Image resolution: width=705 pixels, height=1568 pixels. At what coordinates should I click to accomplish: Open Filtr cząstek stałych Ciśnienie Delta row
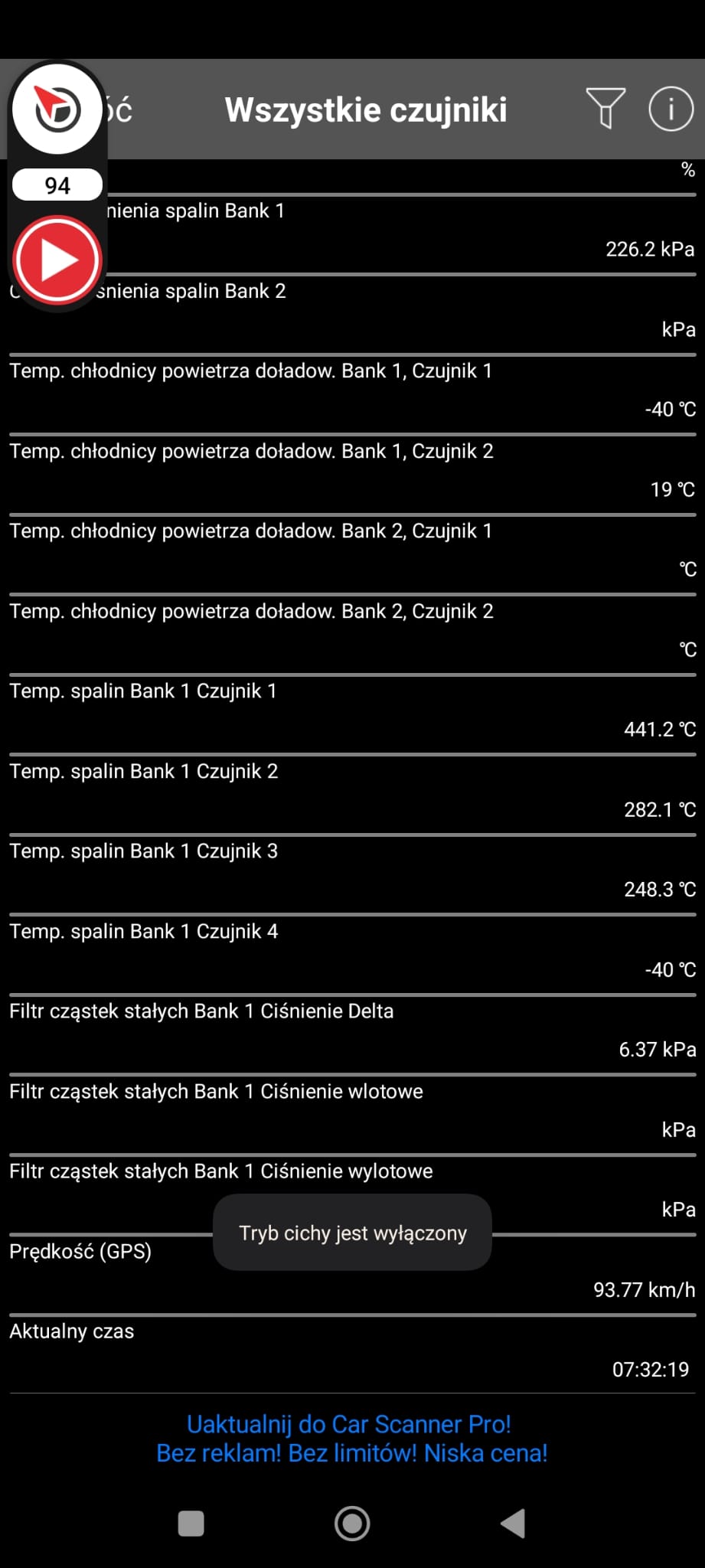click(352, 1031)
